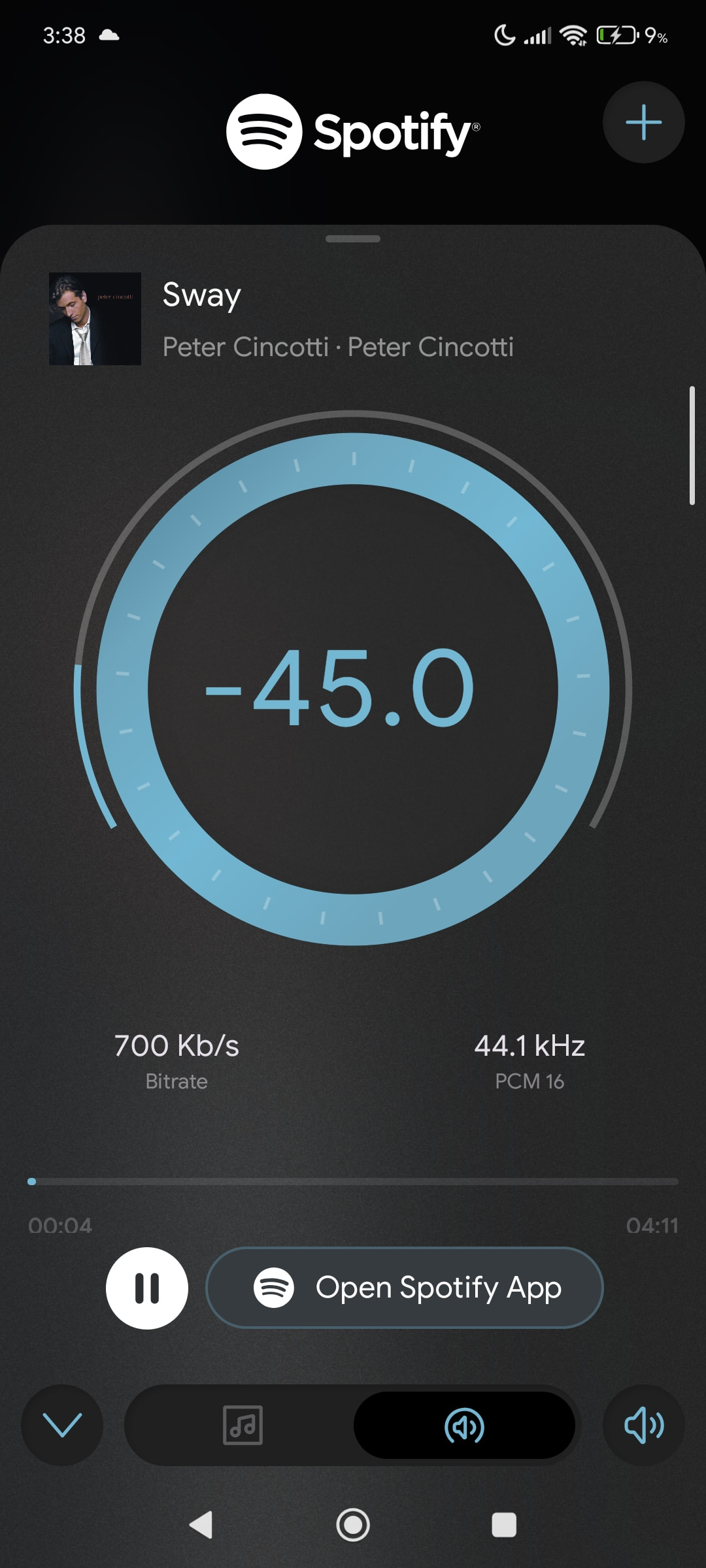706x1568 pixels.
Task: Go to the phone home screen
Action: point(353,1525)
